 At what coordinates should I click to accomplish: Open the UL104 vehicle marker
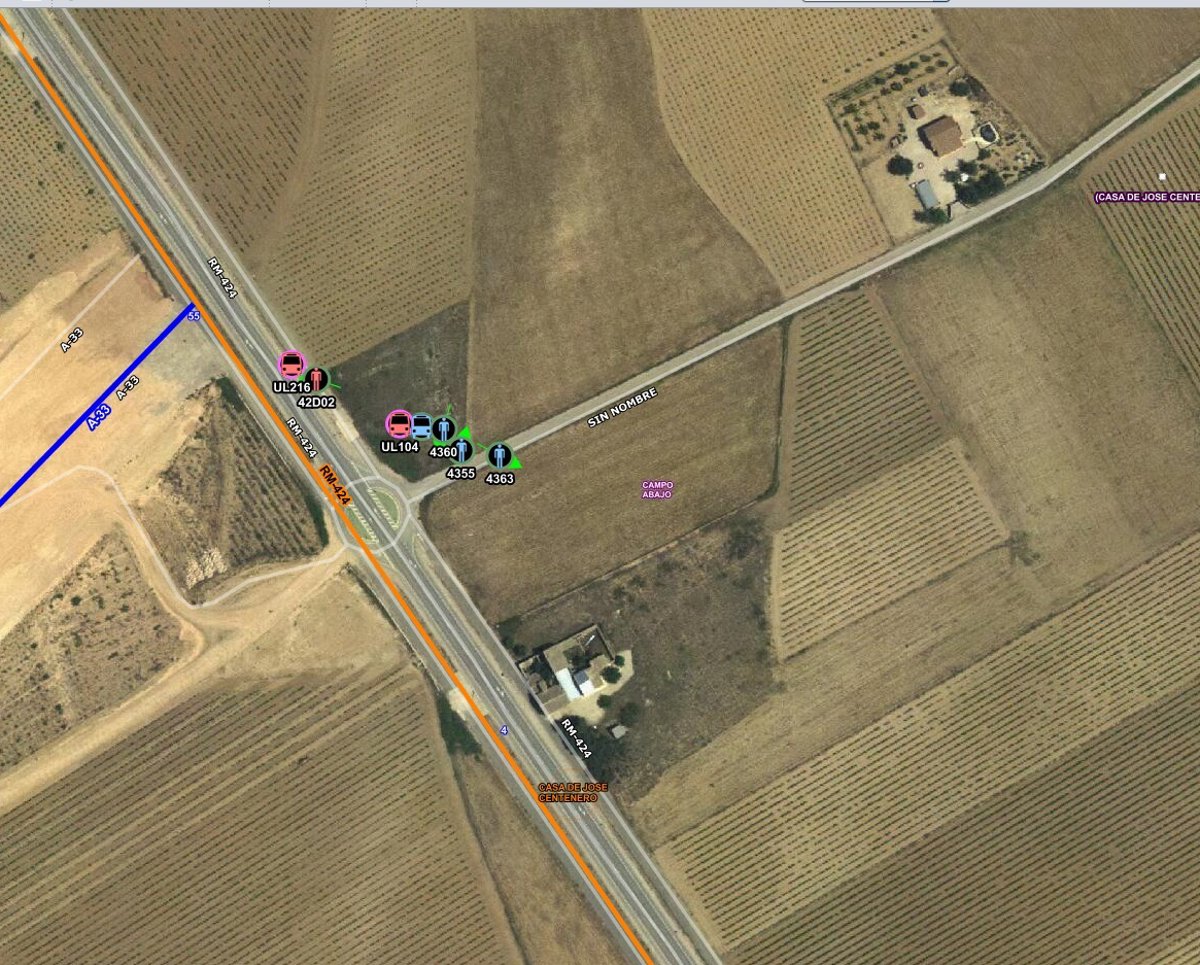(399, 425)
